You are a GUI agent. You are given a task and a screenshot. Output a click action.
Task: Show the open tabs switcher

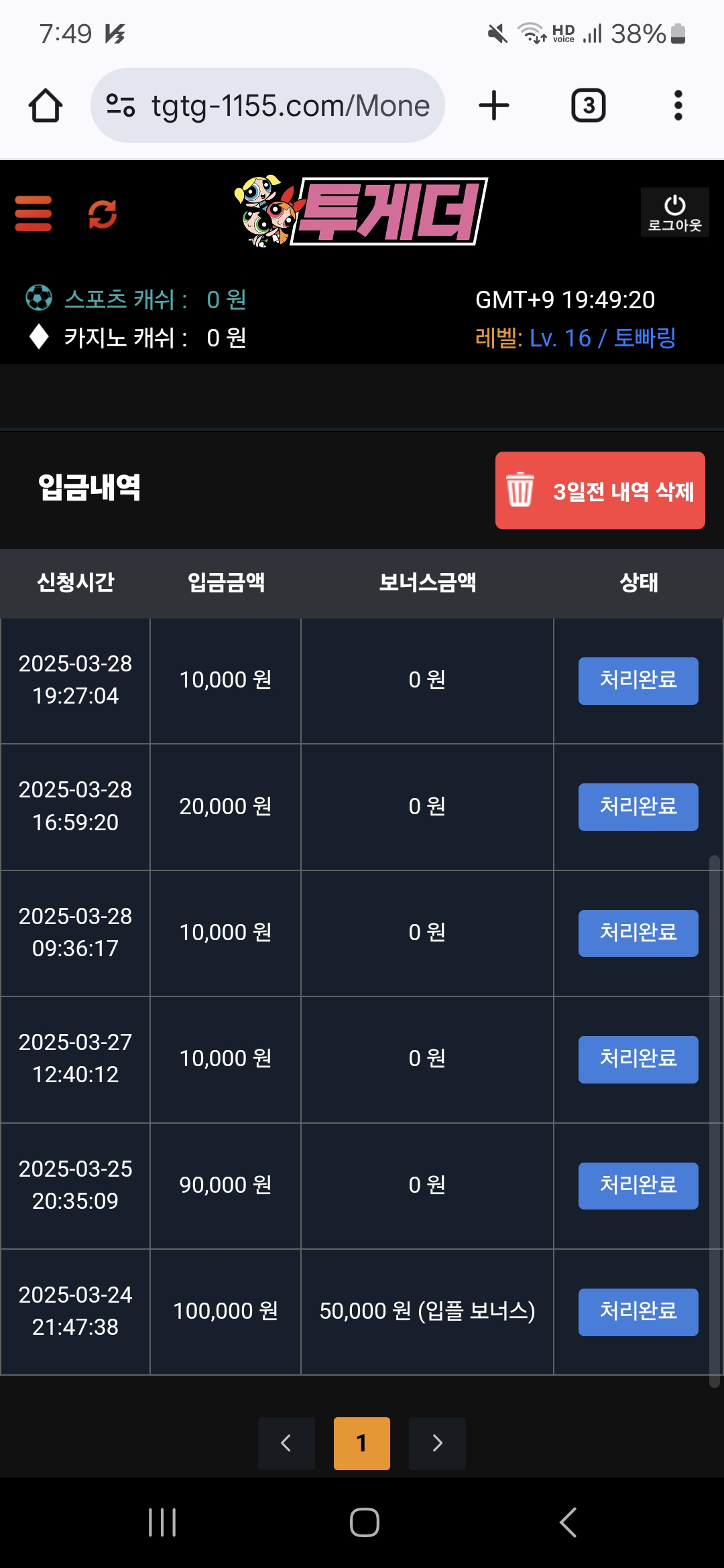click(588, 106)
